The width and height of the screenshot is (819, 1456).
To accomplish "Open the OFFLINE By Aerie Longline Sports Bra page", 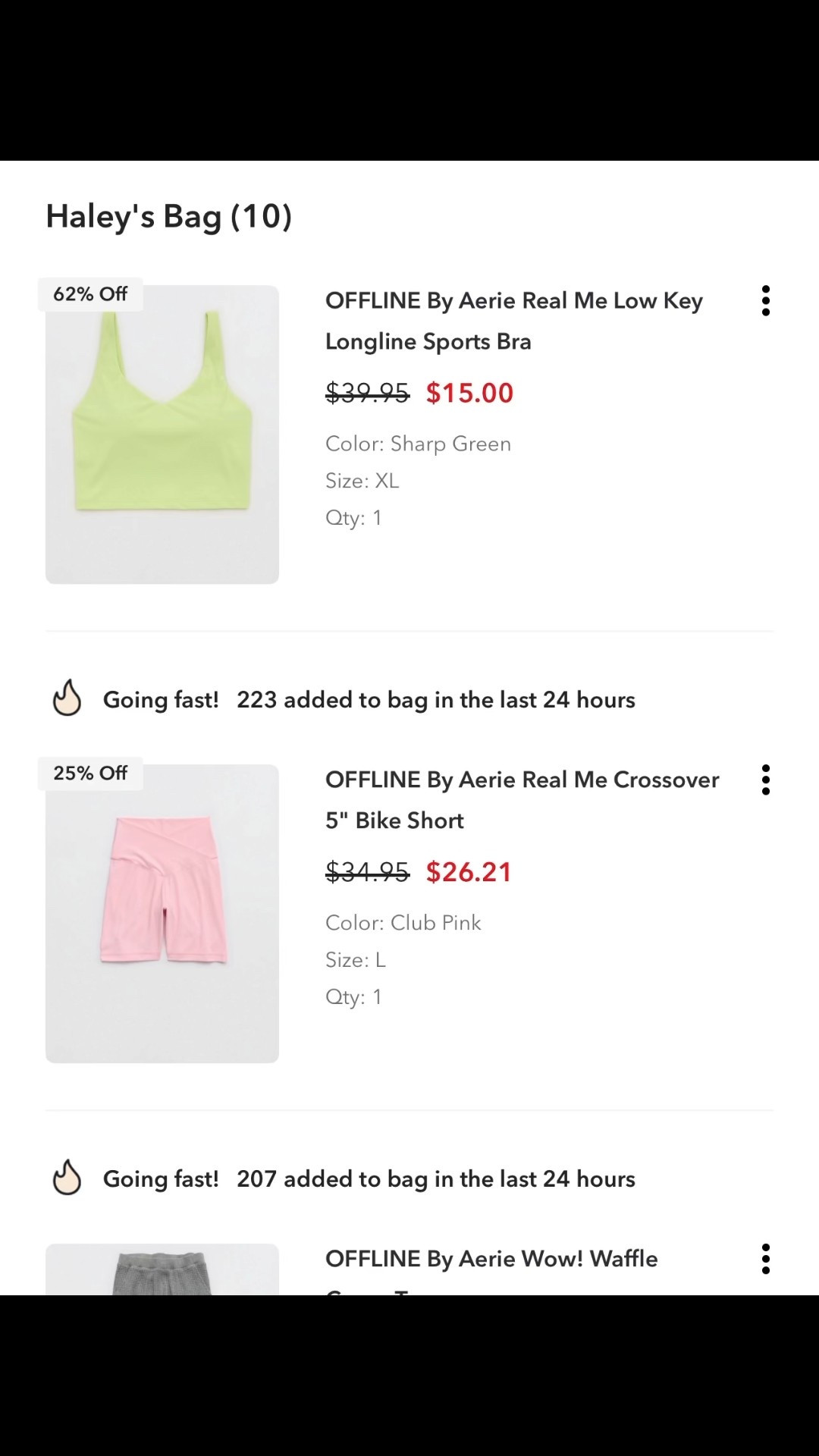I will (515, 320).
